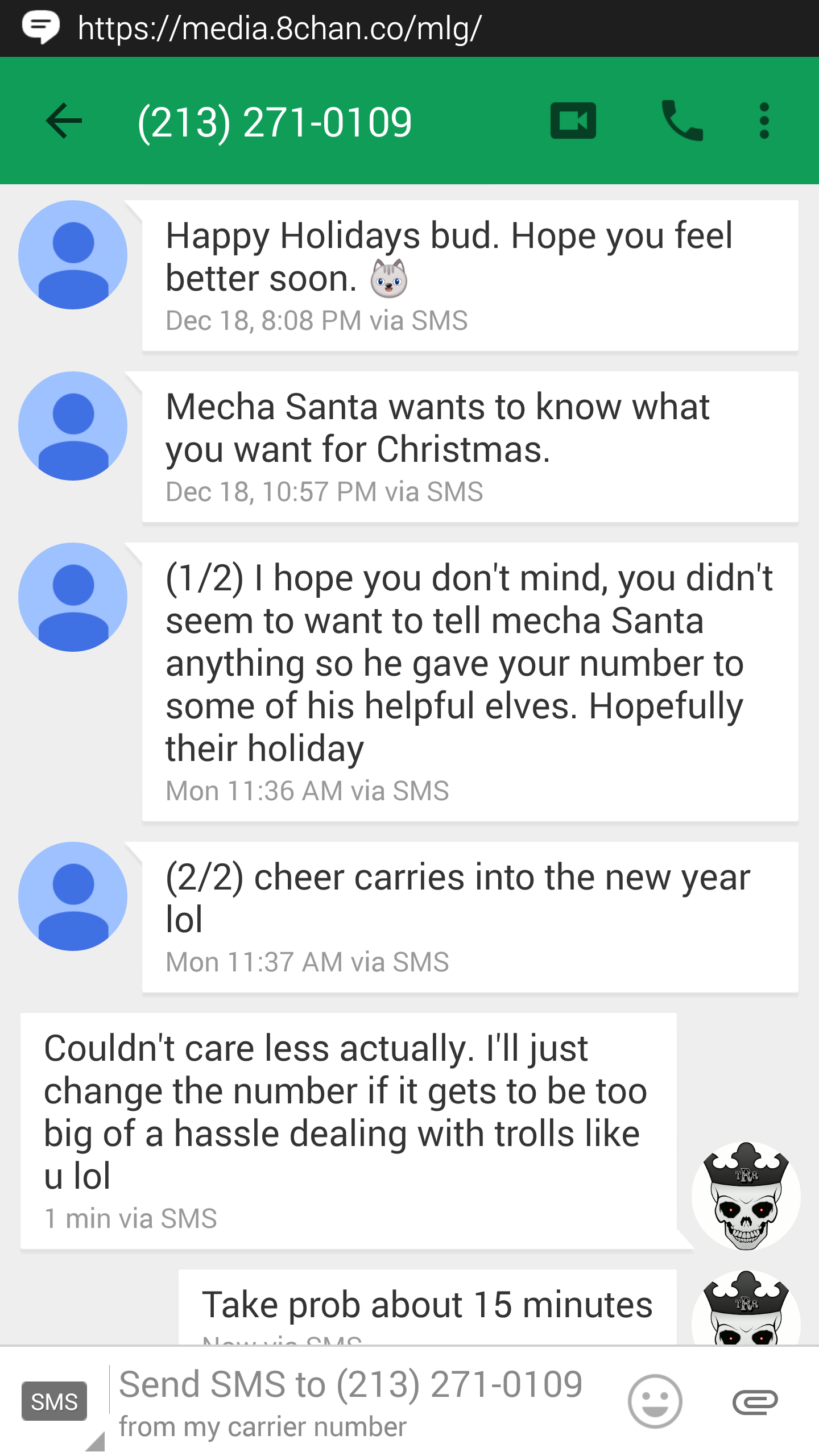Tap skull avatar next to Couldn't care less message

click(746, 1196)
